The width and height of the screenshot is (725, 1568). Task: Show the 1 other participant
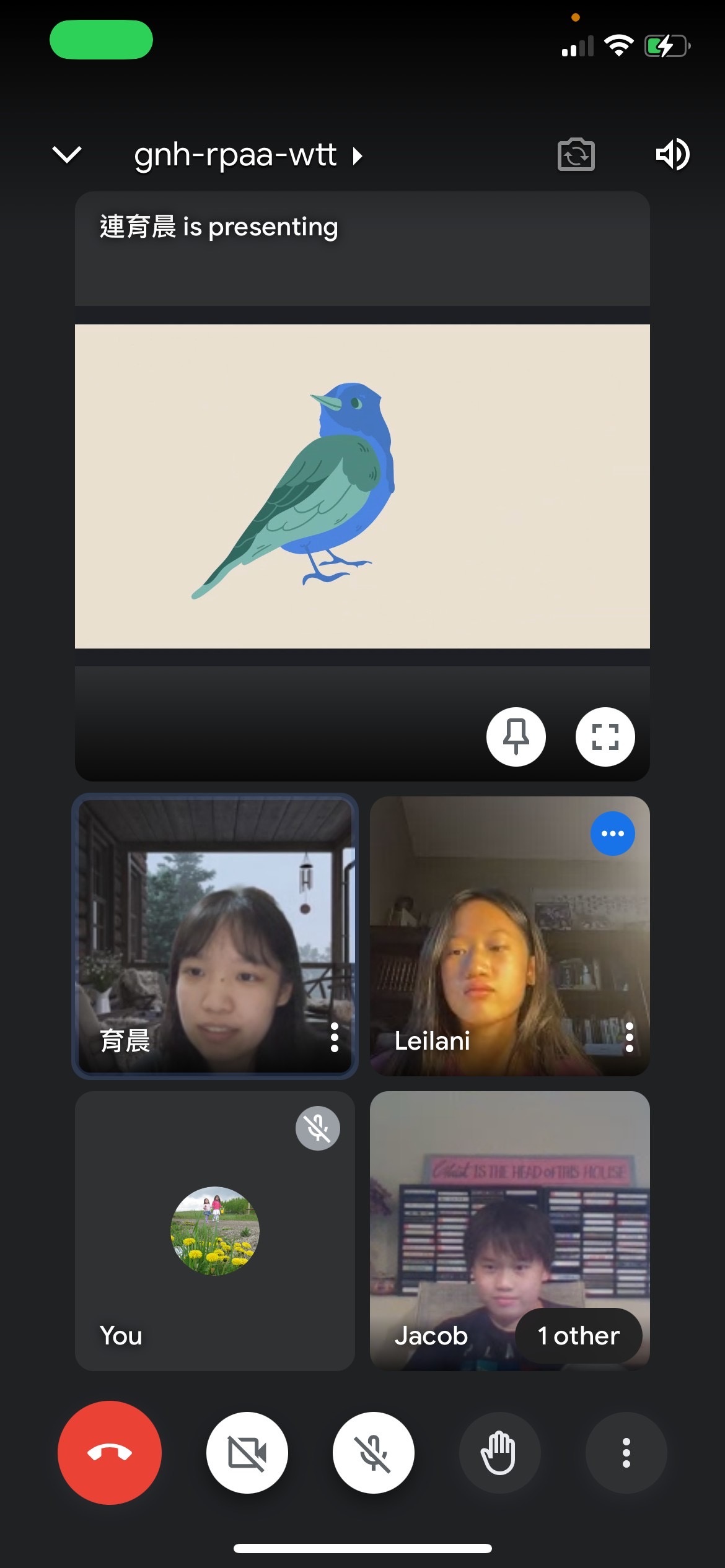coord(578,1336)
